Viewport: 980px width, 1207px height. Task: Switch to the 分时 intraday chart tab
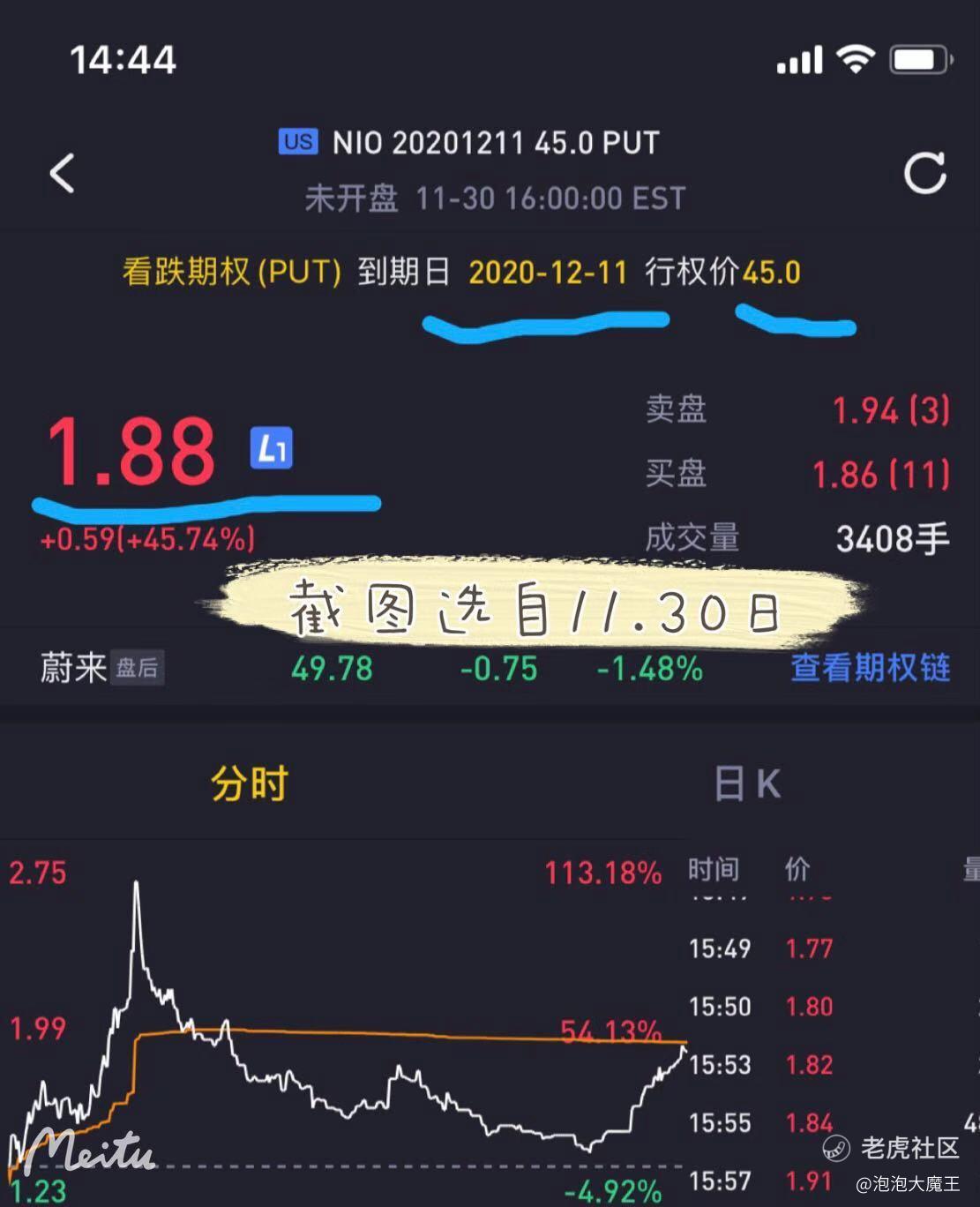click(250, 783)
